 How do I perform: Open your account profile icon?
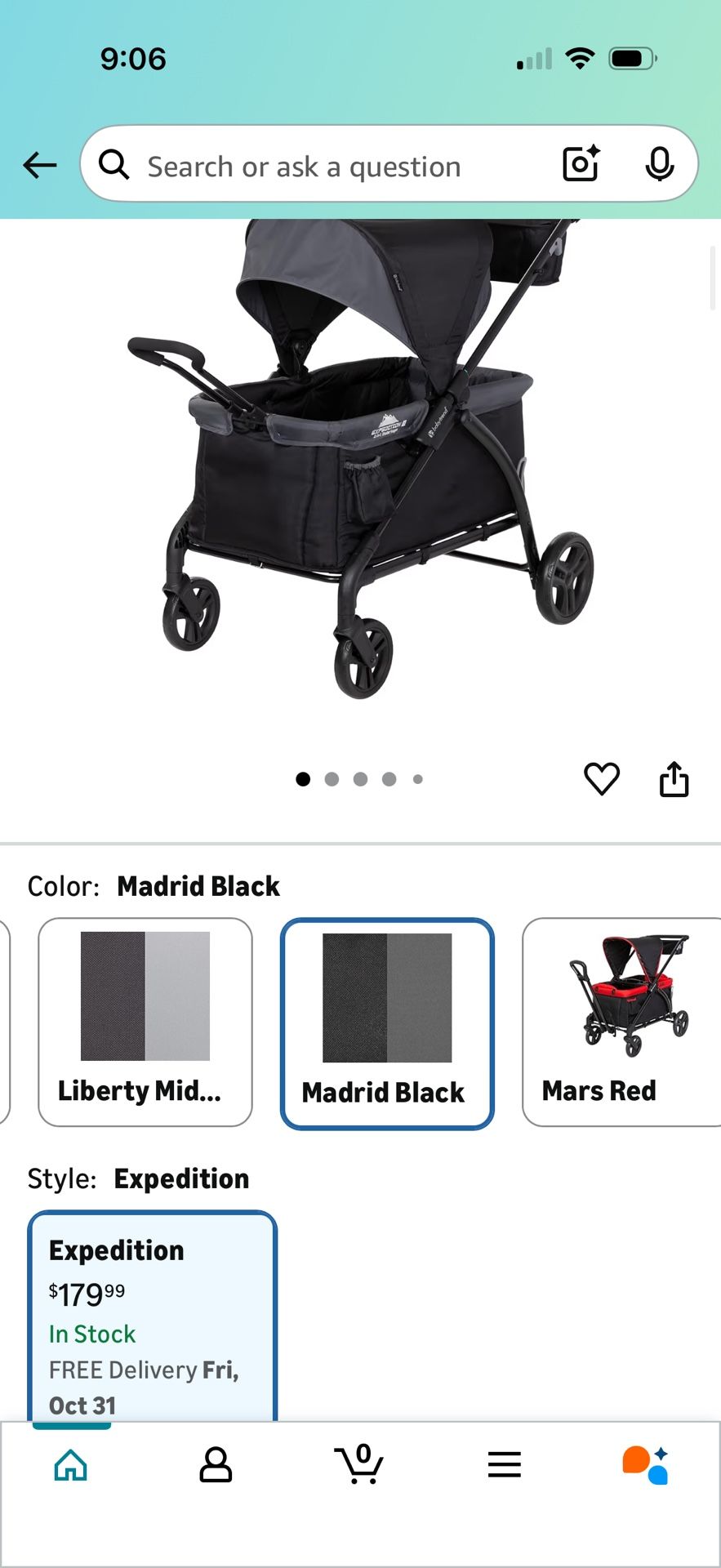click(x=216, y=1464)
